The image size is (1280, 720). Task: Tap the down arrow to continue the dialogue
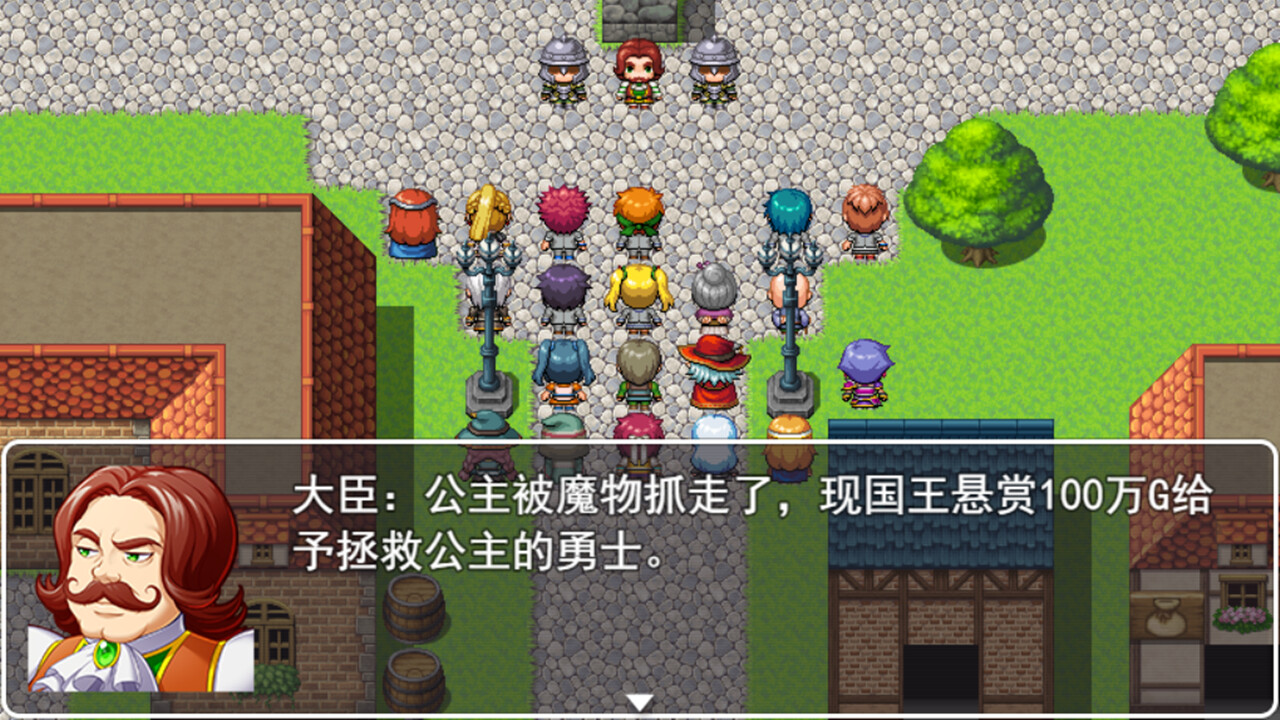(x=639, y=702)
